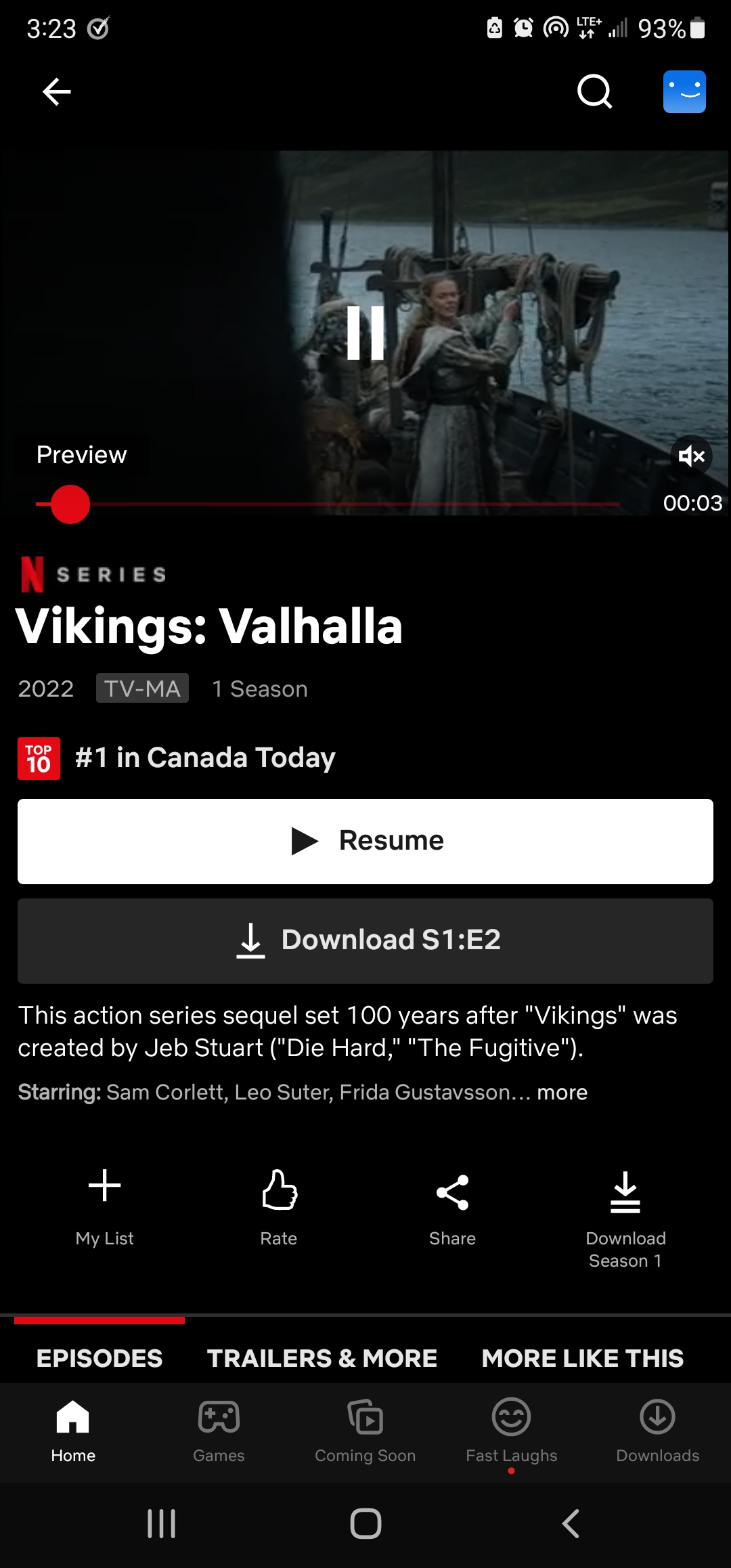The image size is (731, 1568).
Task: View the Downloads tab
Action: point(657,1430)
